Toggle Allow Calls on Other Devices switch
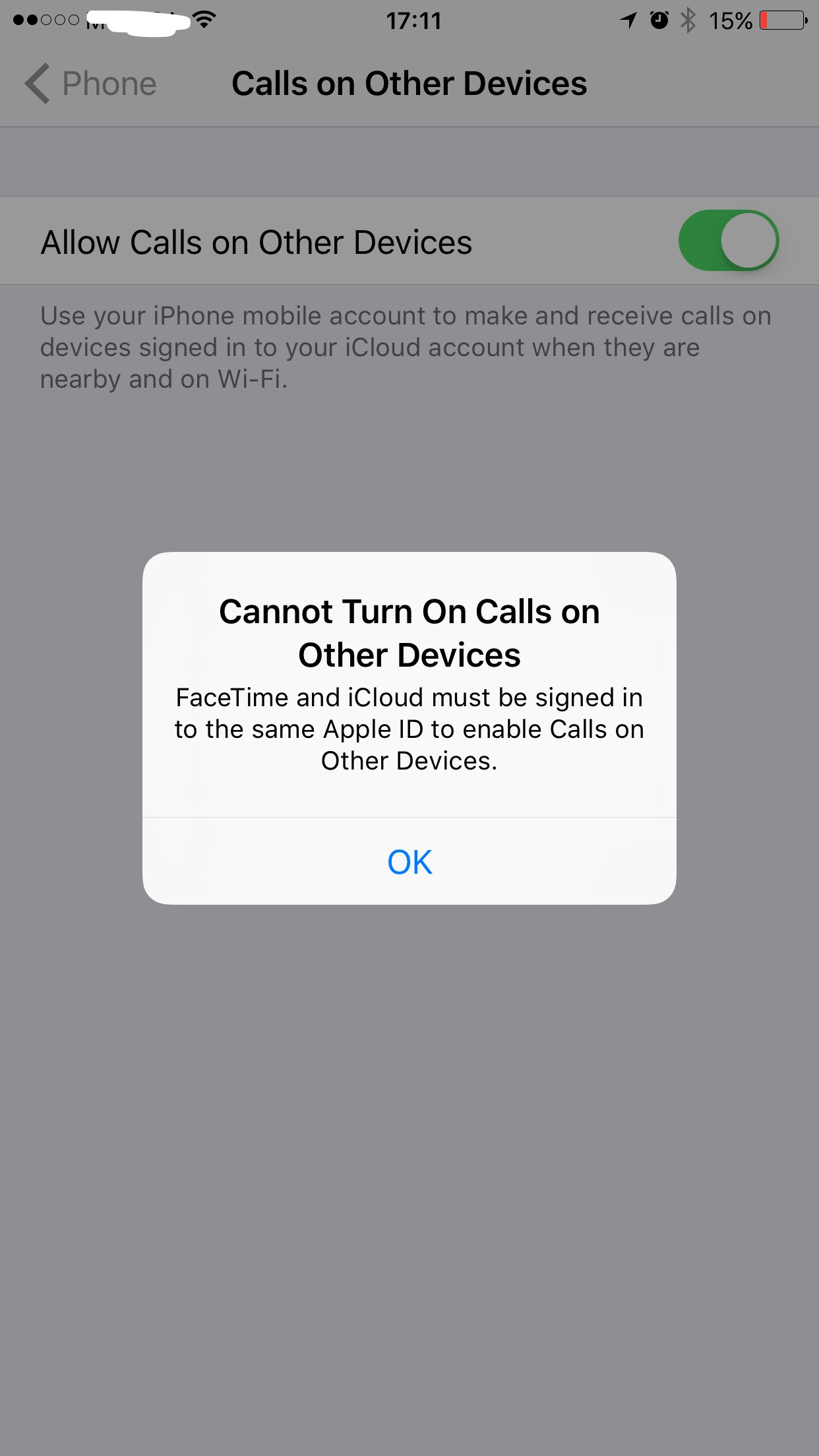Screen dimensions: 819x1456 728,241
